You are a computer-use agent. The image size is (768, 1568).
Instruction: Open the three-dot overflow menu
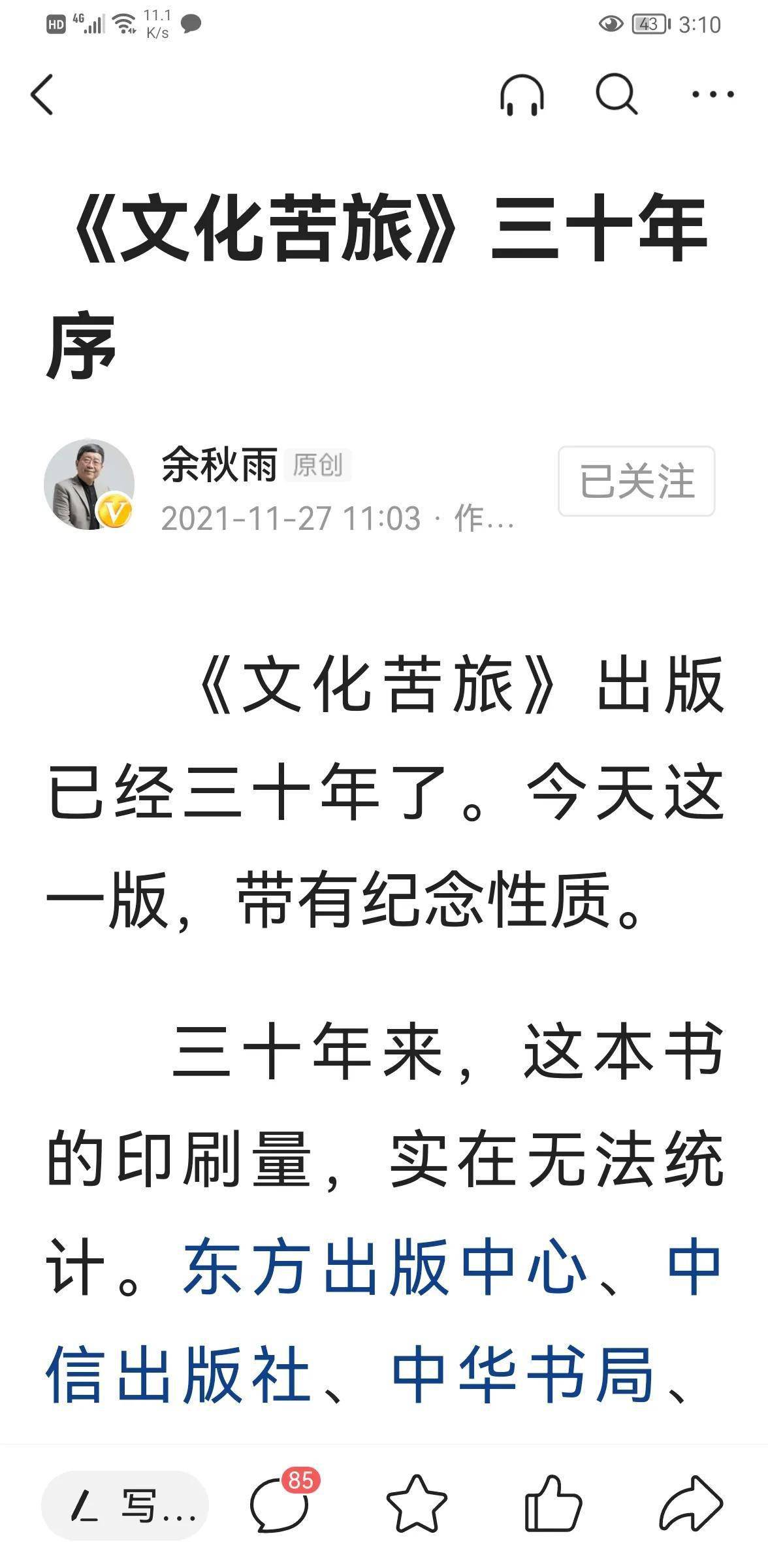[712, 95]
